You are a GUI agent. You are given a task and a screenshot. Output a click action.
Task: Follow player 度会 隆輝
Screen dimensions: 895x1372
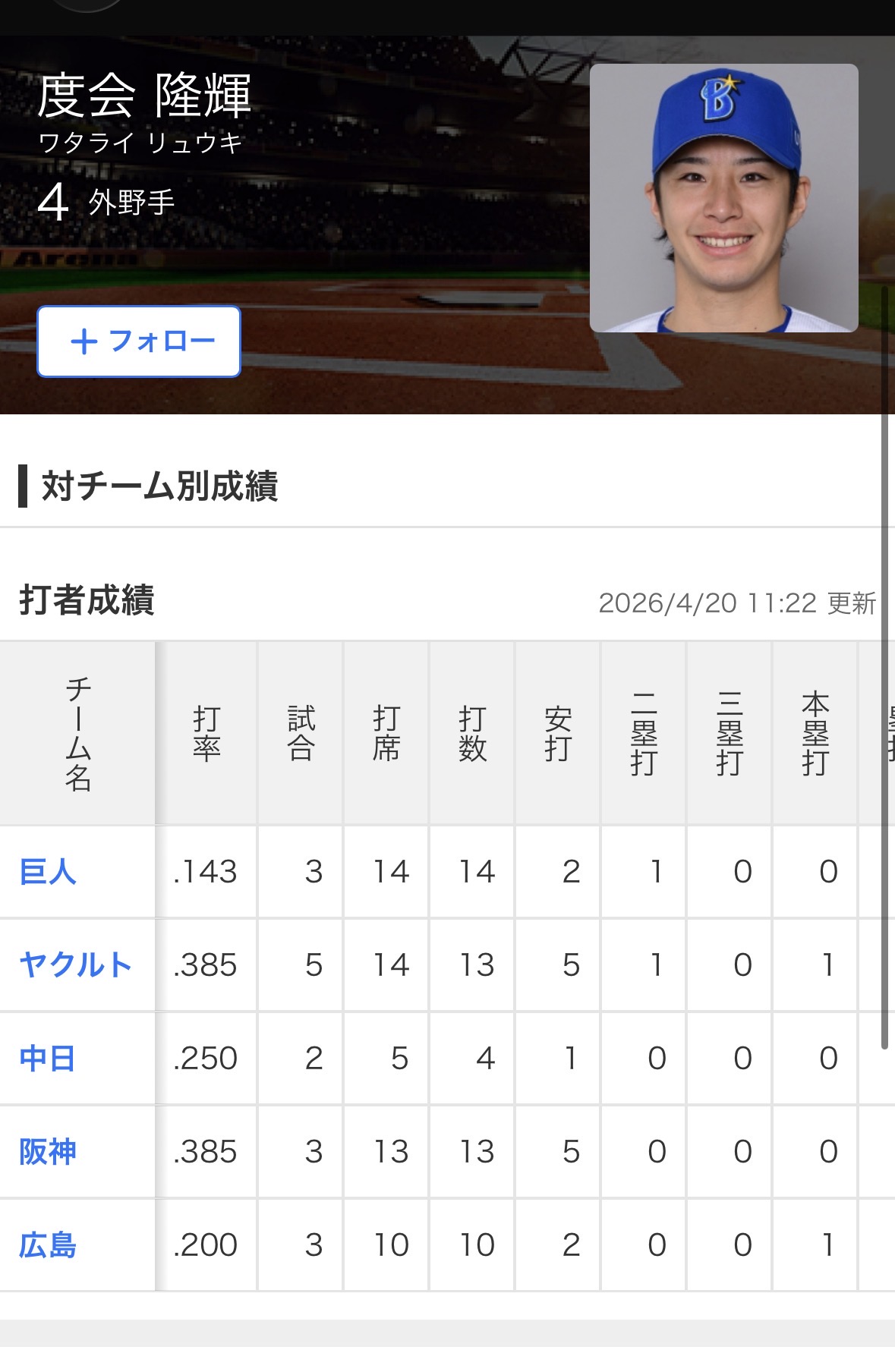click(139, 341)
